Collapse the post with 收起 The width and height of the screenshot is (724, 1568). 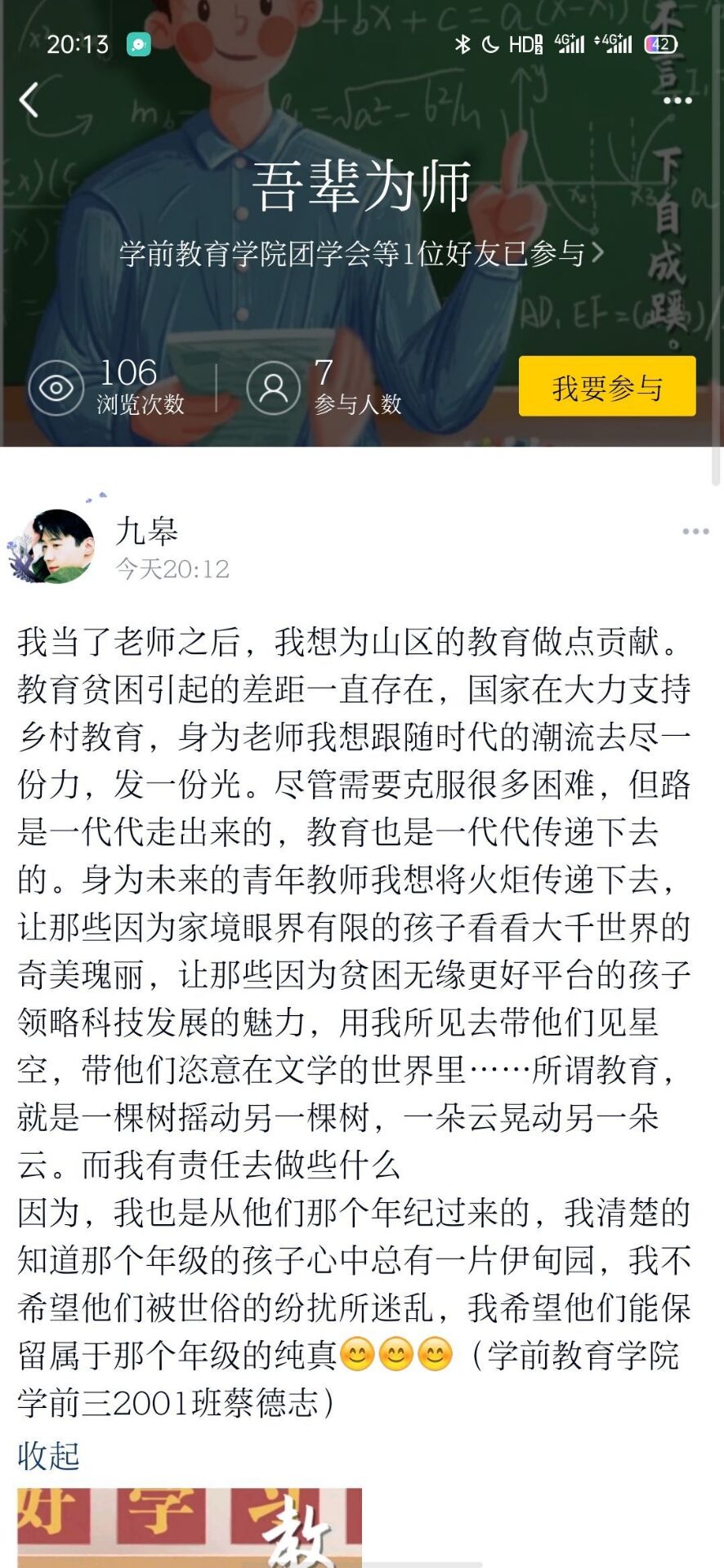[49, 1455]
